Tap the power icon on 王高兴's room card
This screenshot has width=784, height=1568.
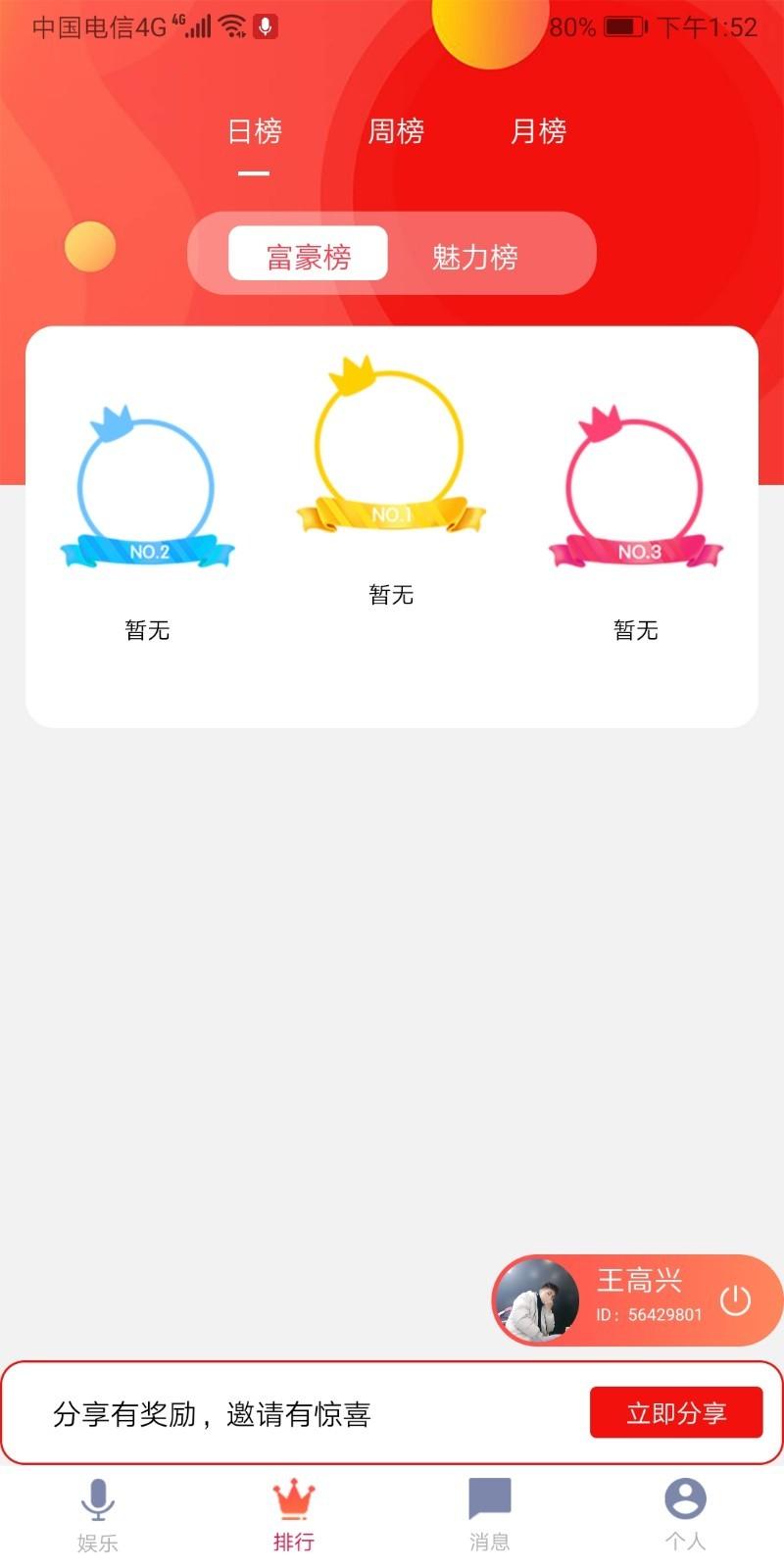click(735, 1300)
